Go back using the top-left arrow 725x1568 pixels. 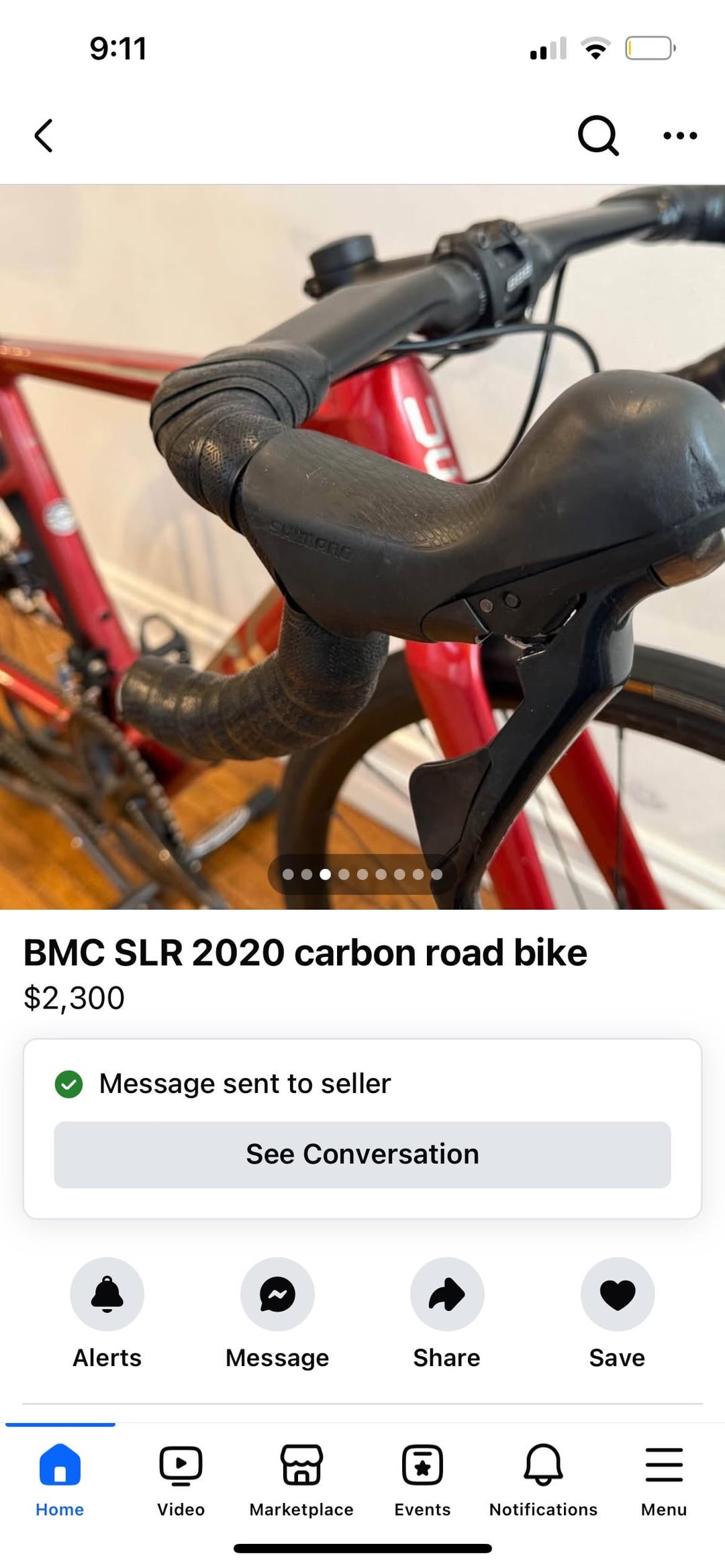tap(44, 136)
